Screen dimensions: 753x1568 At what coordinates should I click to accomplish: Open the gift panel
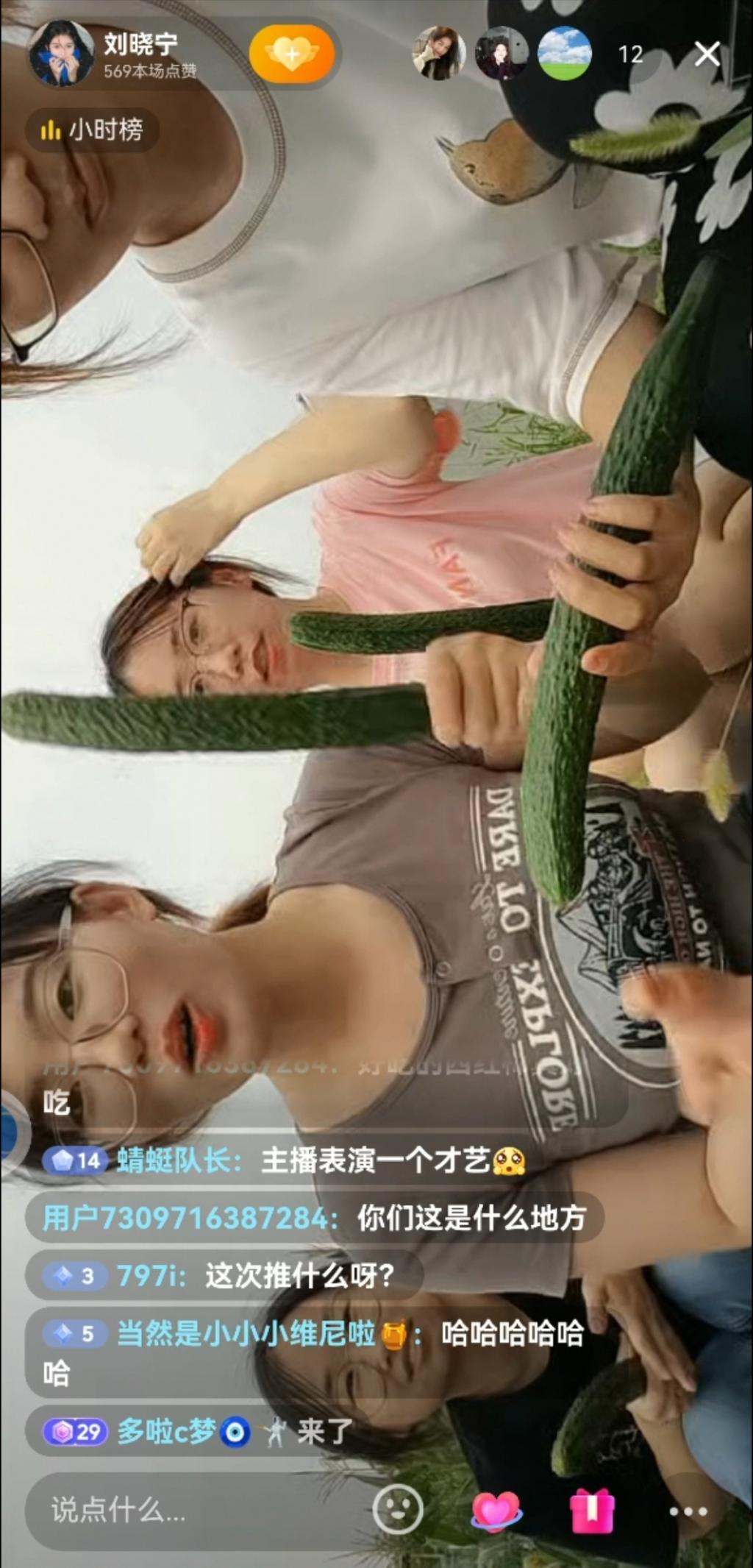[x=592, y=1511]
